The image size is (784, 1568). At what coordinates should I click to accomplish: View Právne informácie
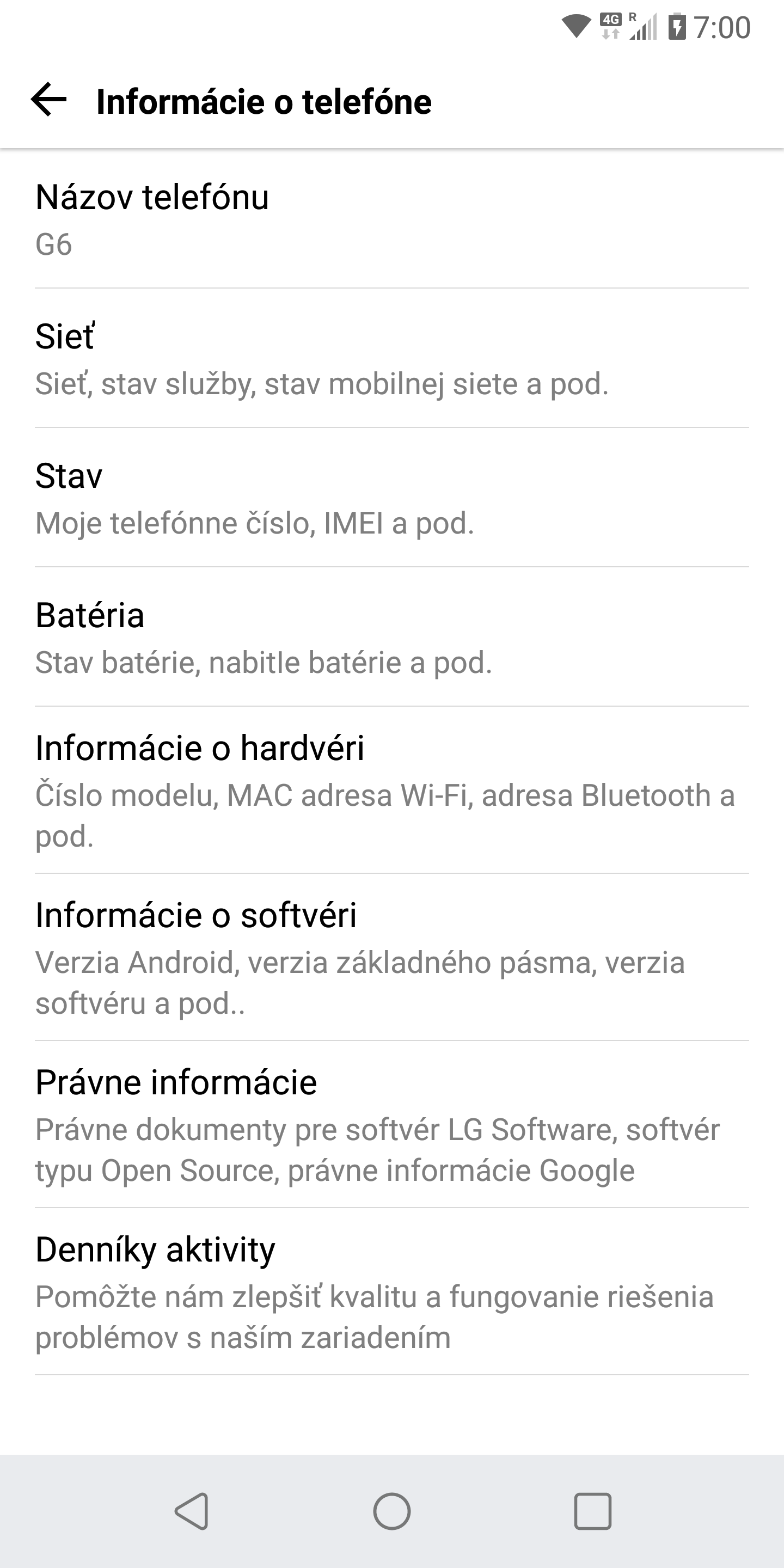[392, 1125]
